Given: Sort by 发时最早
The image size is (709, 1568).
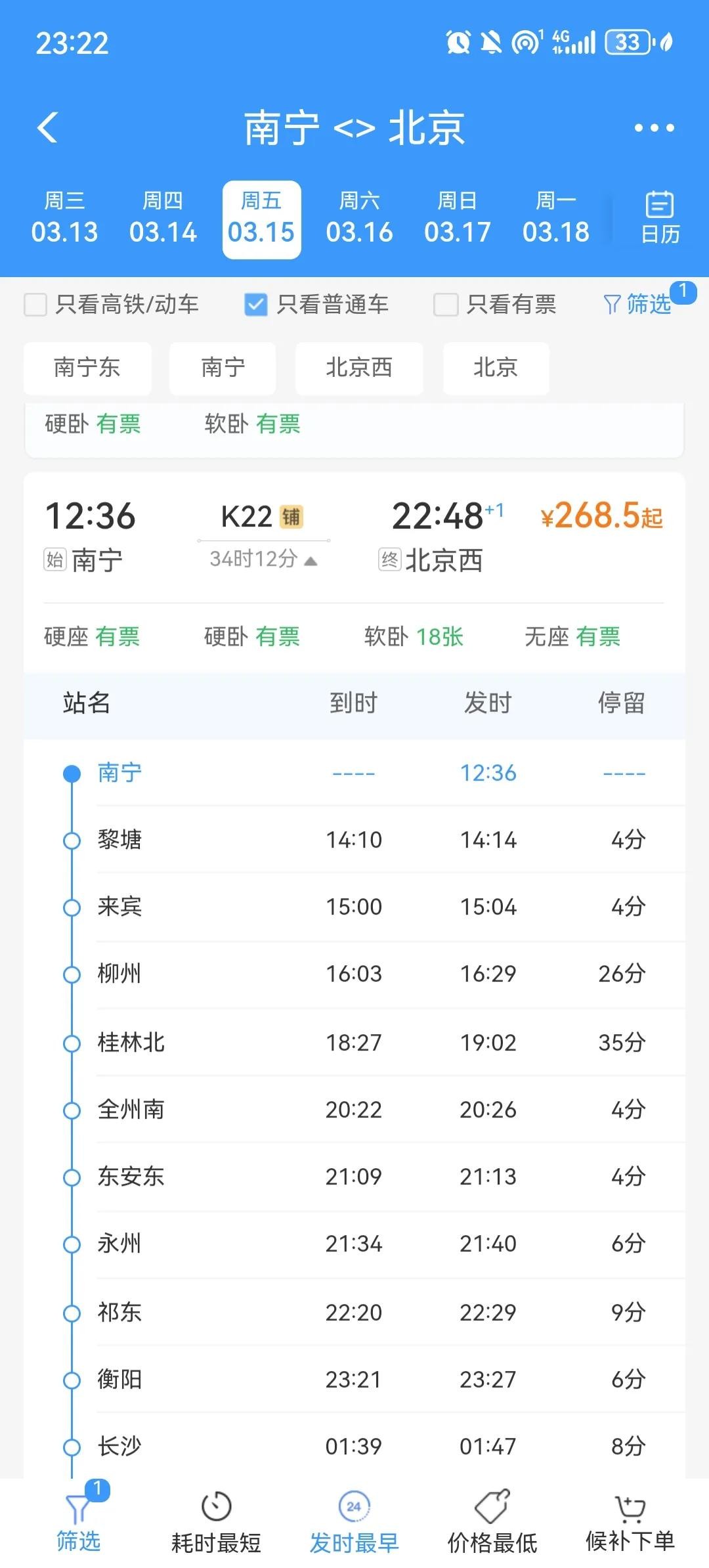Looking at the screenshot, I should click(x=354, y=1523).
